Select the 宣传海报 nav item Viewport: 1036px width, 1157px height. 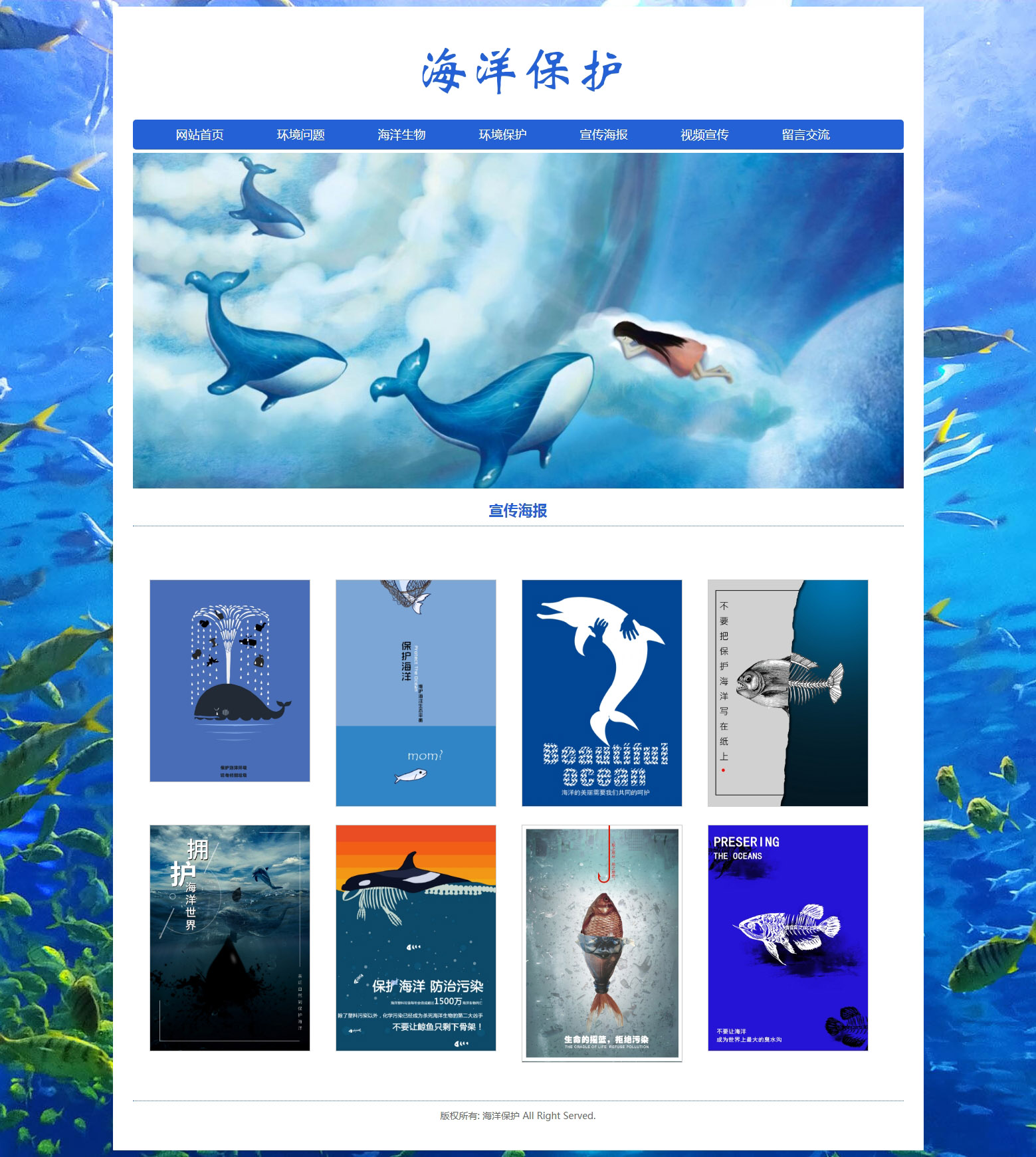(x=603, y=135)
